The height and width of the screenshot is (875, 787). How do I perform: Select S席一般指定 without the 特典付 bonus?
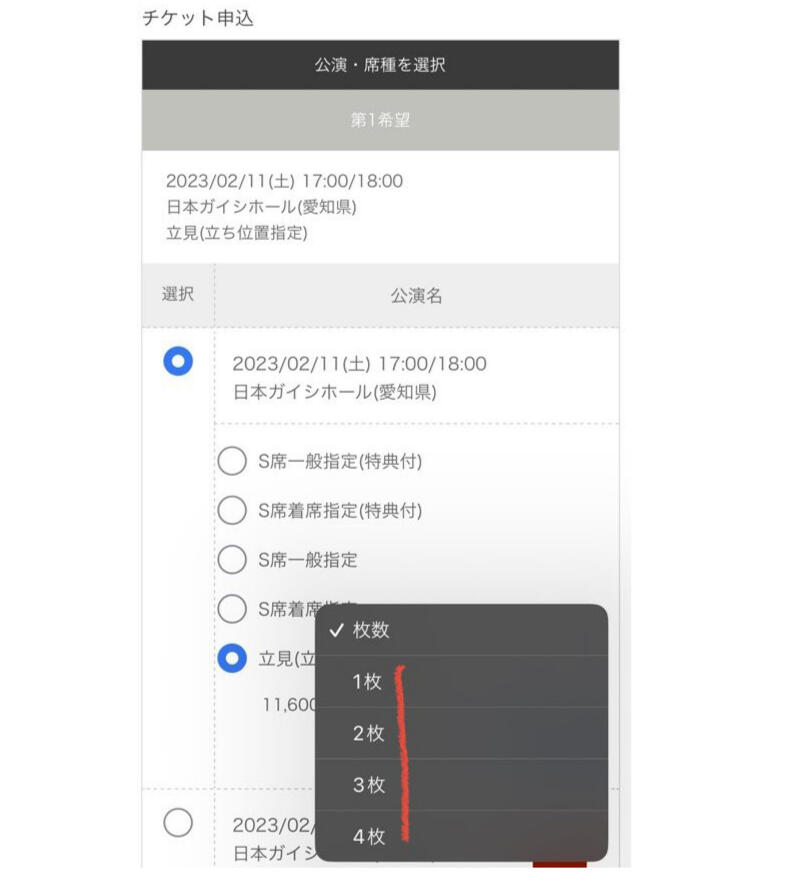(232, 559)
